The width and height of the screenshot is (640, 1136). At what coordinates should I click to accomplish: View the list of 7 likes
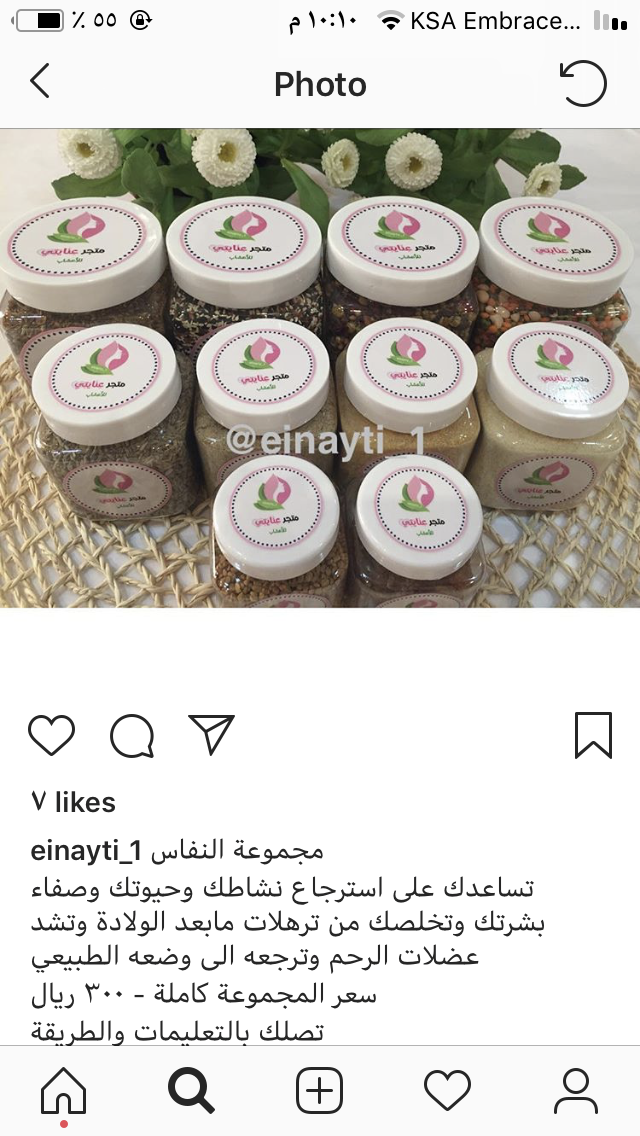(x=74, y=802)
